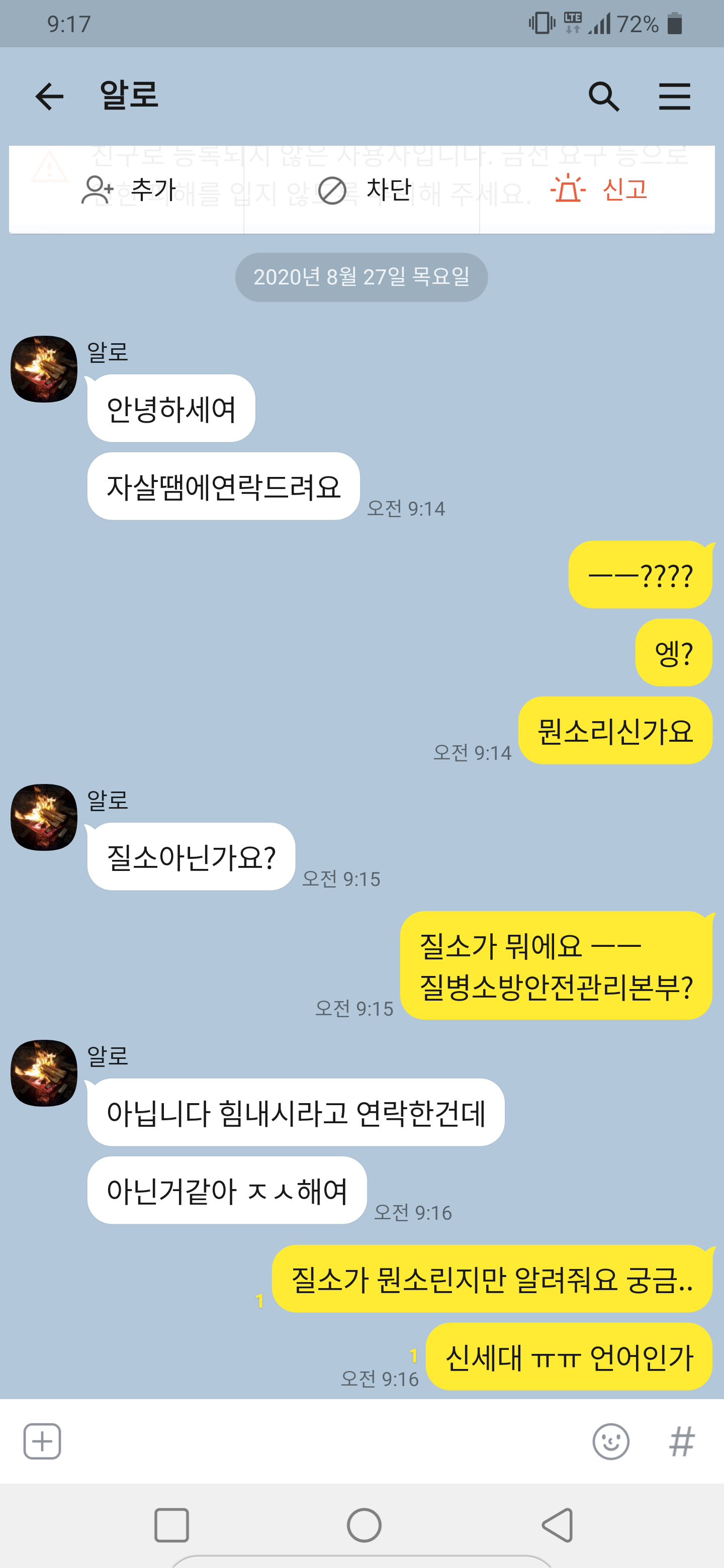The width and height of the screenshot is (724, 1568).
Task: Report this user with 신고
Action: point(599,190)
